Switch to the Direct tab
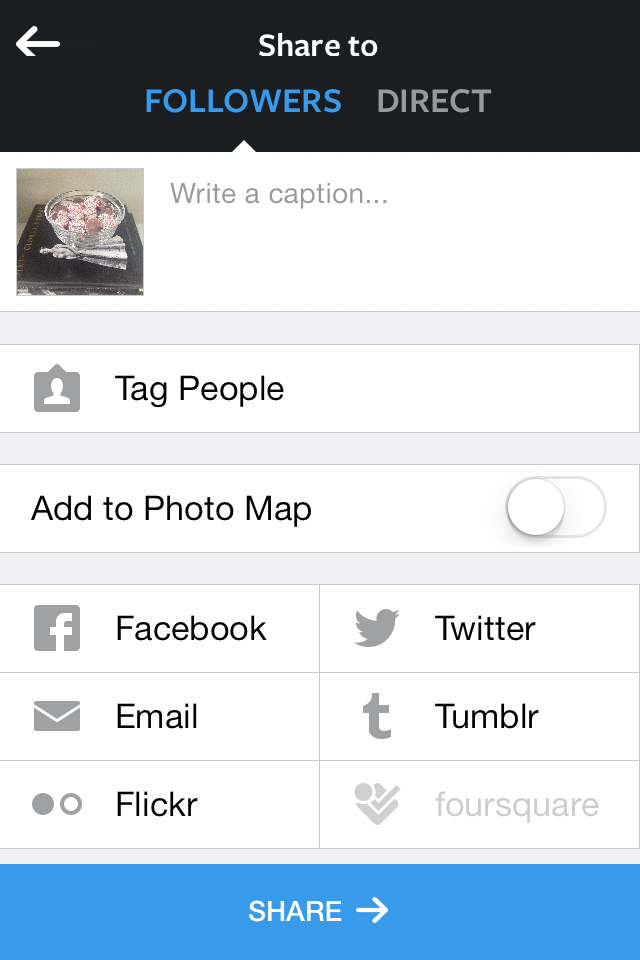This screenshot has height=960, width=640. (434, 101)
